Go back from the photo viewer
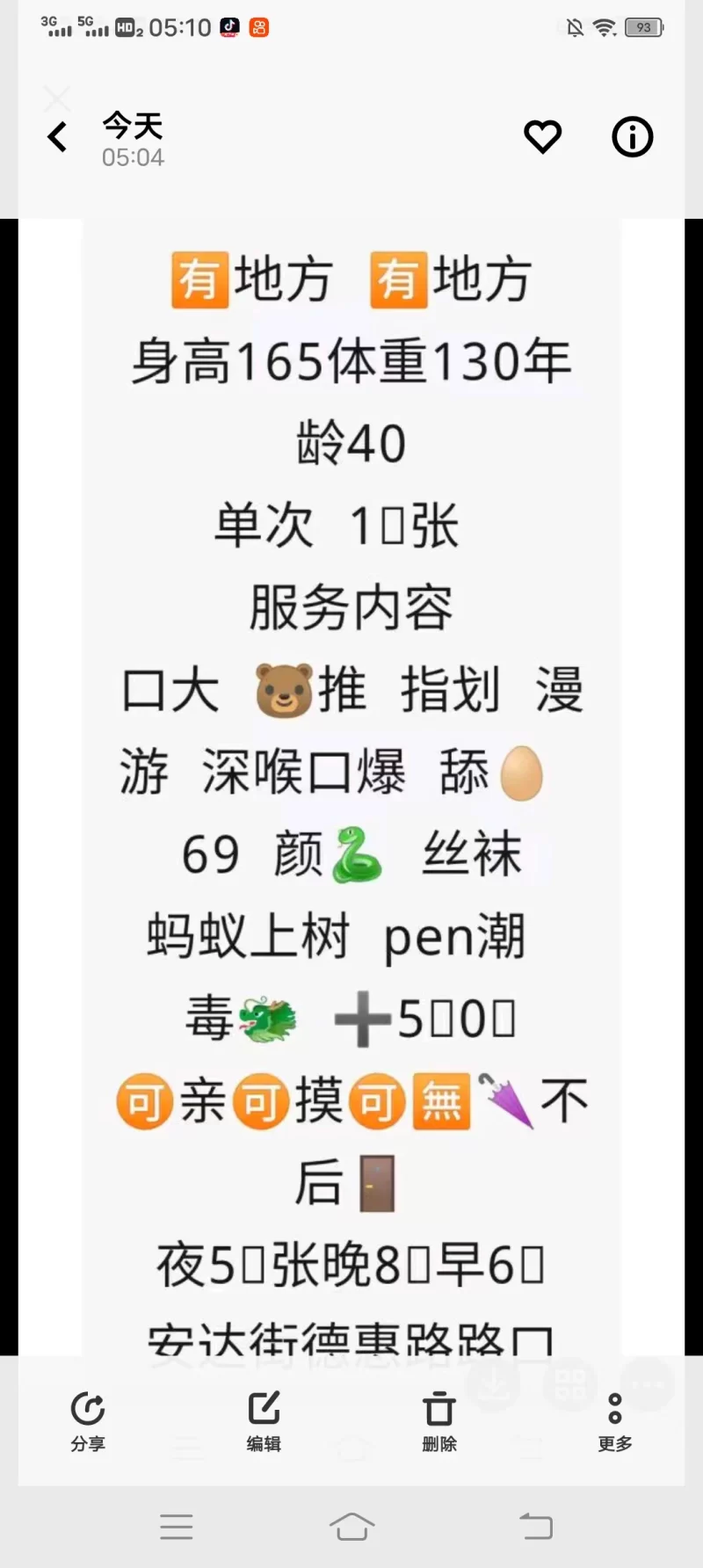This screenshot has width=703, height=1568. (58, 137)
